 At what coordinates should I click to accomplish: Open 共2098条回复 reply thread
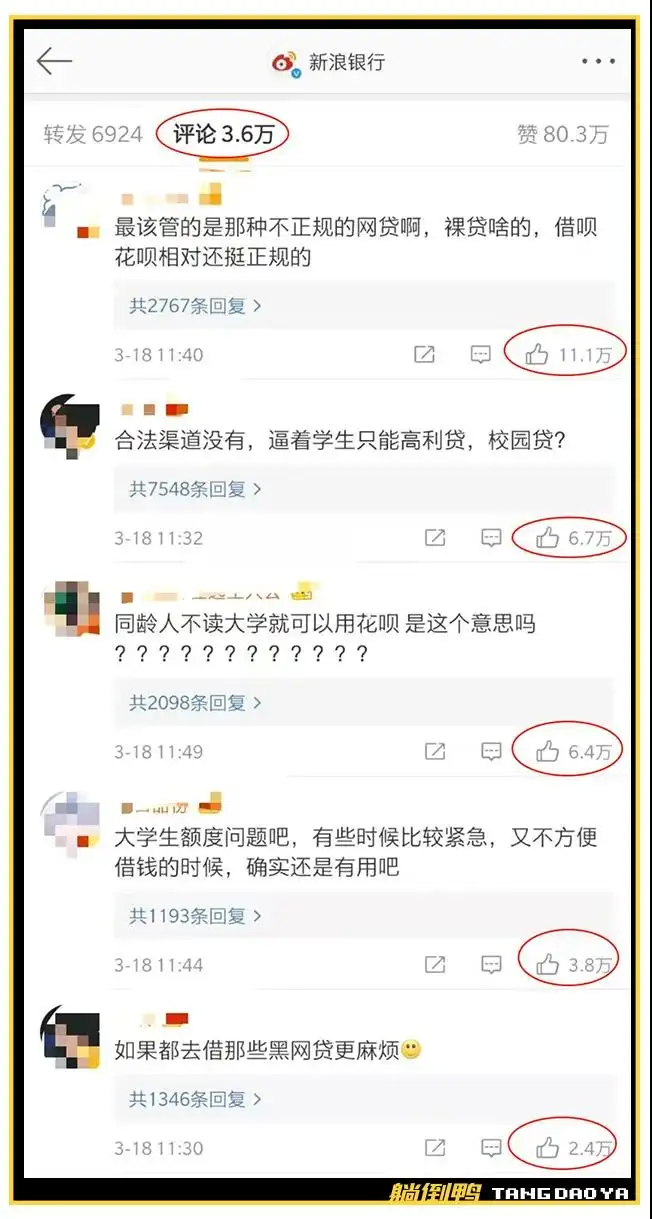point(195,703)
